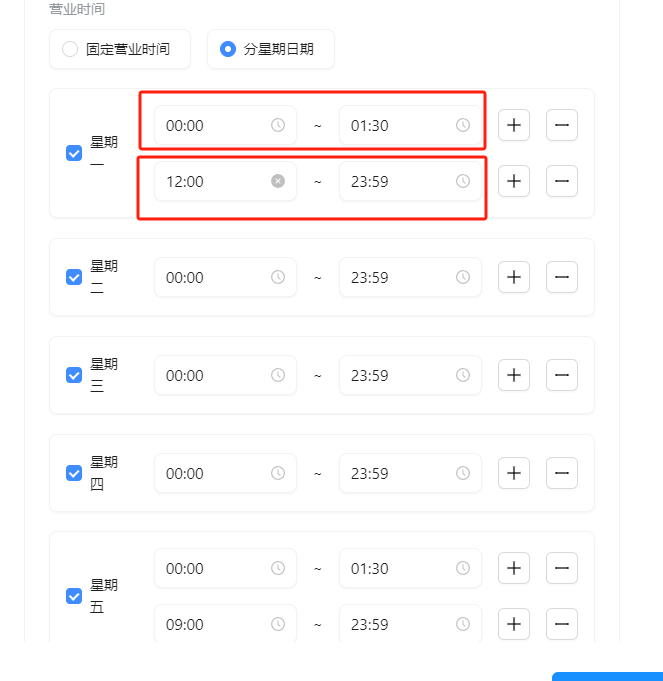Screen dimensions: 663x681
Task: Edit 星期一 first end time 01:30
Action: click(400, 125)
